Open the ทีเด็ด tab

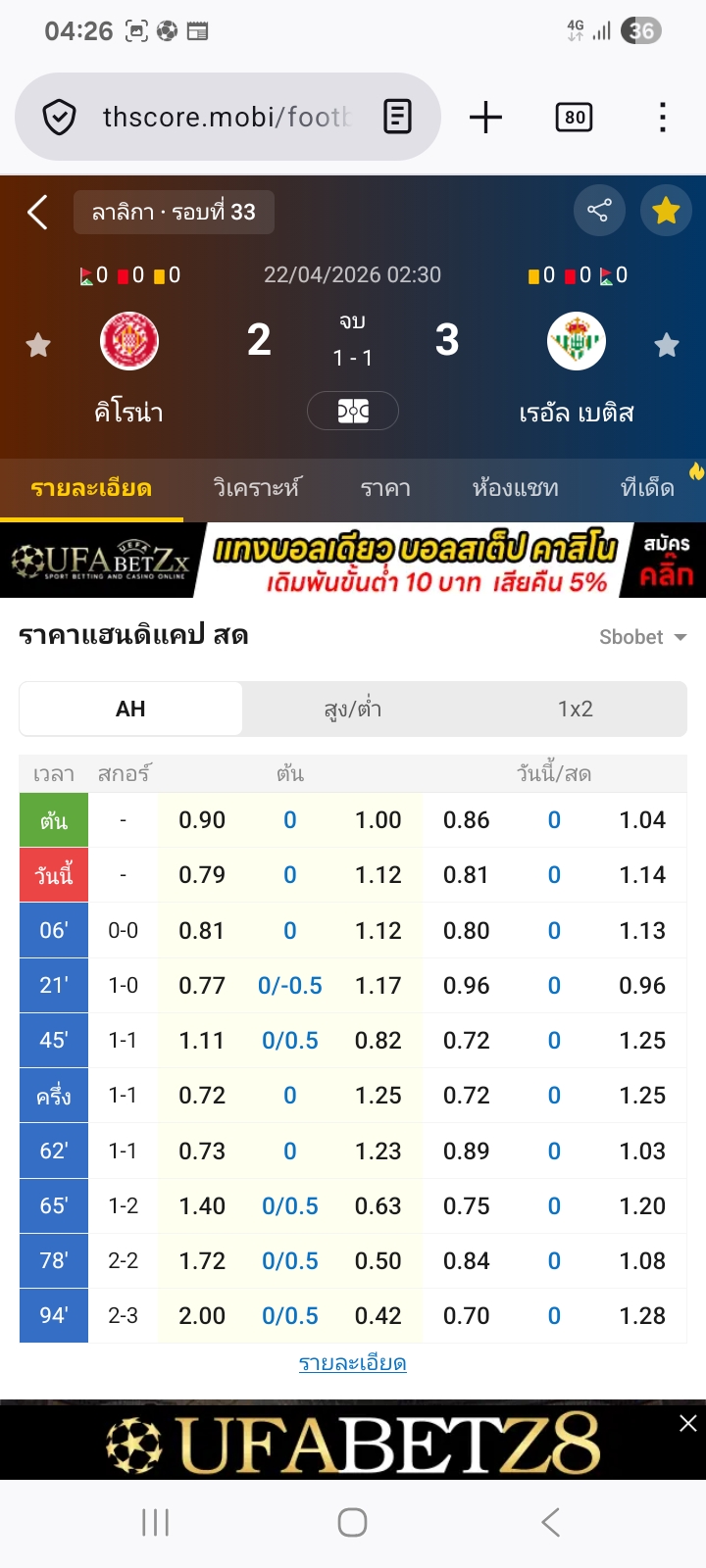pos(647,488)
